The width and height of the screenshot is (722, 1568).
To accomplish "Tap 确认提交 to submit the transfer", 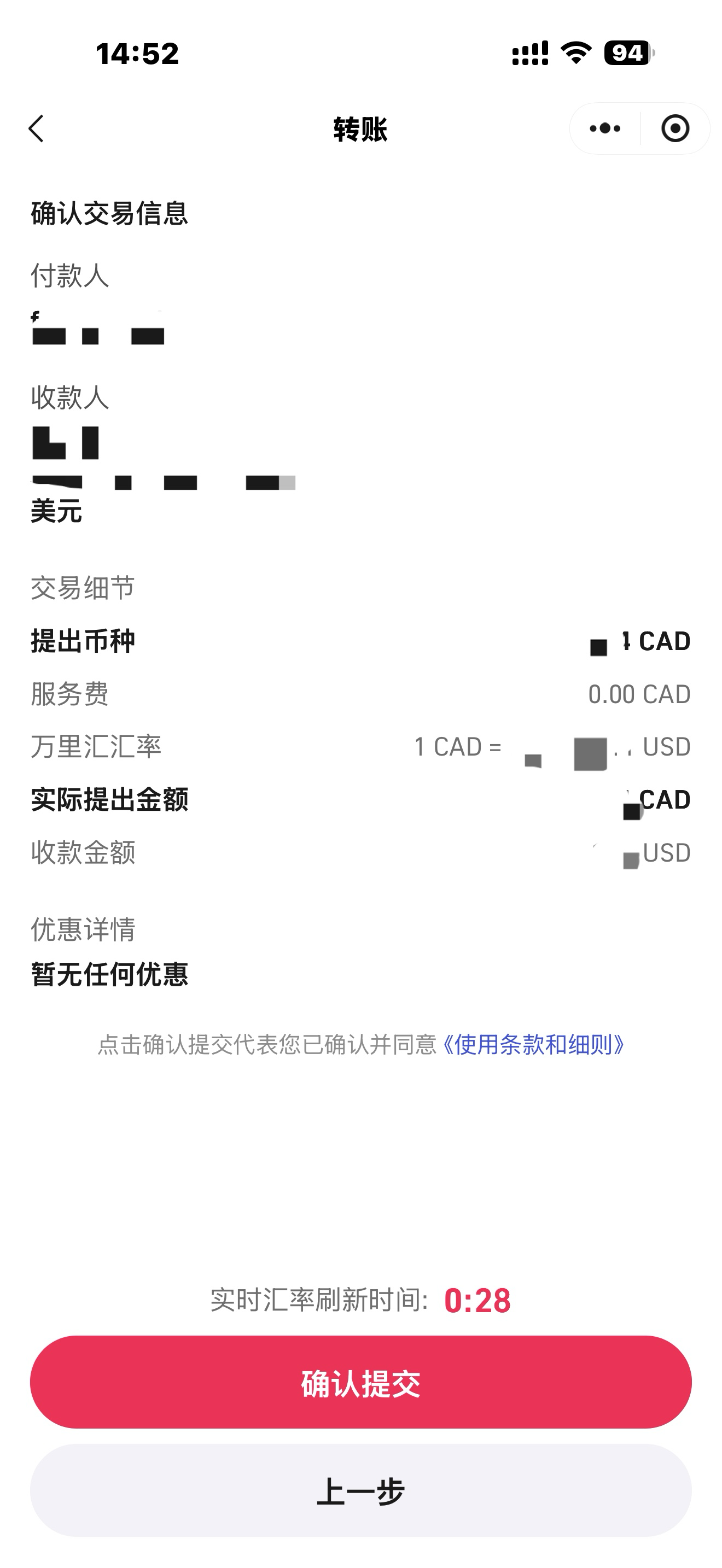I will (360, 1383).
